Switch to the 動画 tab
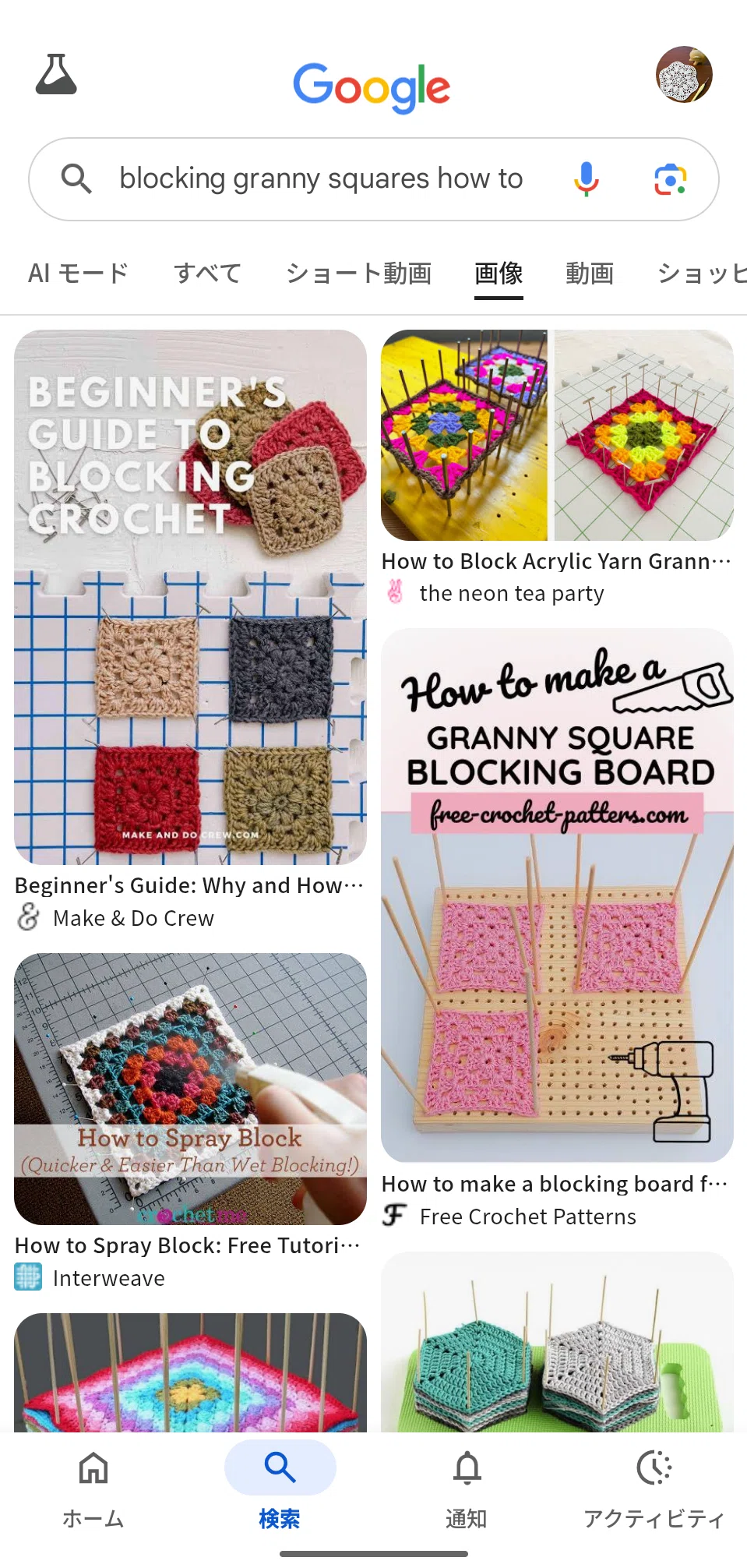The image size is (747, 1568). pos(590,274)
